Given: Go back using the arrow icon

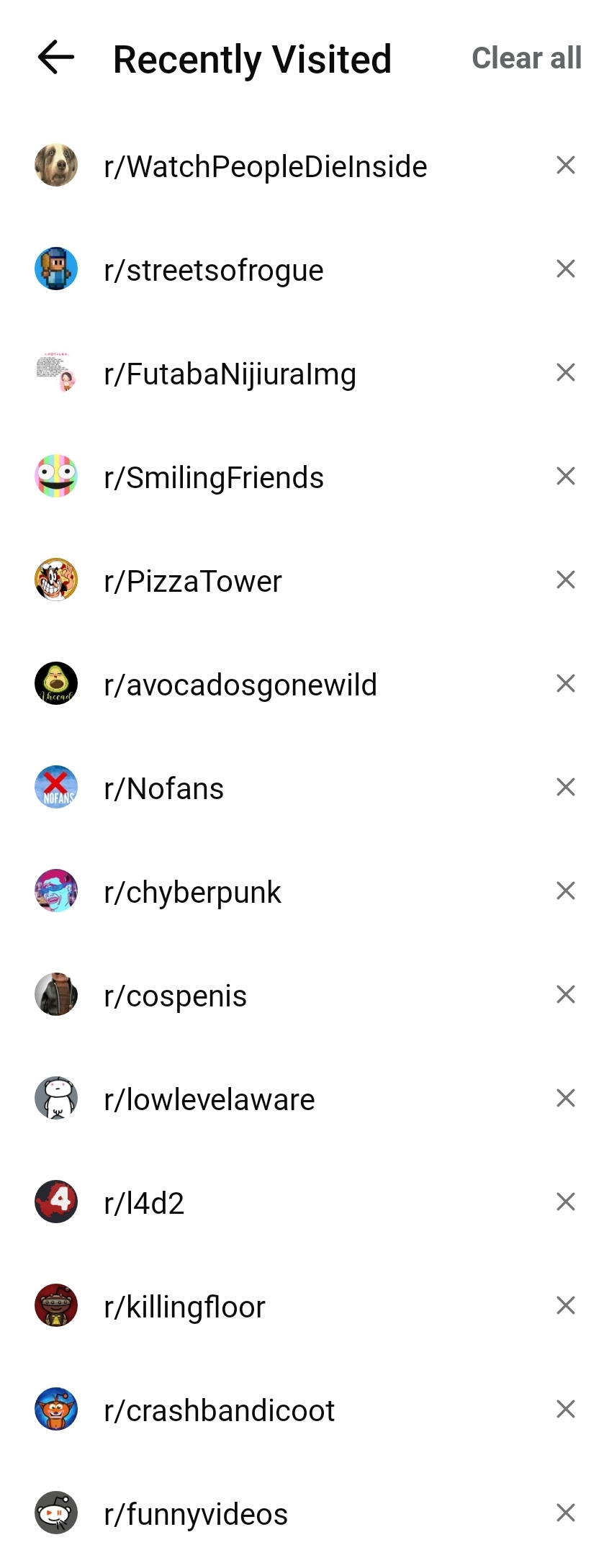Looking at the screenshot, I should pos(56,58).
